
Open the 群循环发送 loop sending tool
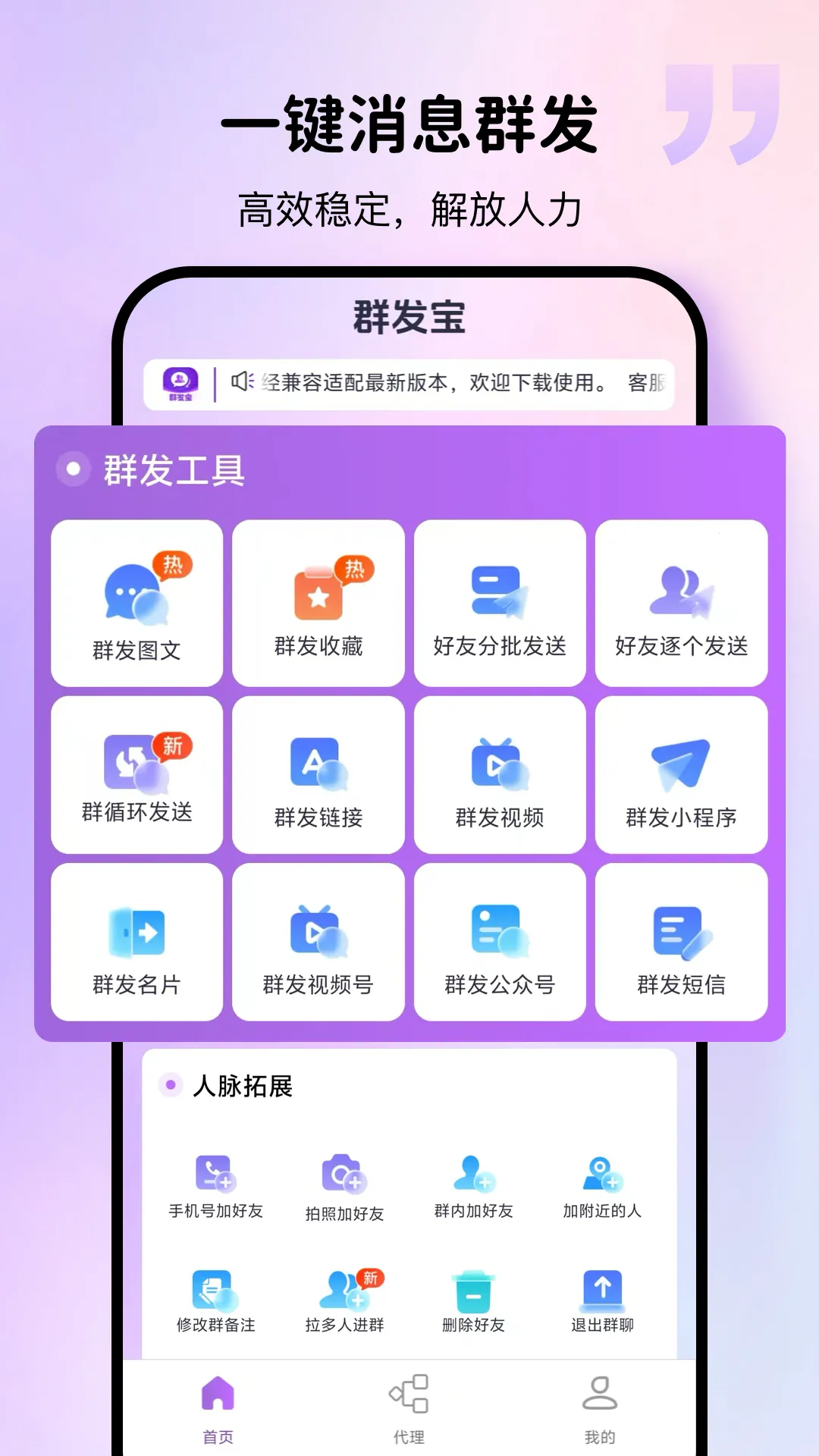tap(136, 773)
